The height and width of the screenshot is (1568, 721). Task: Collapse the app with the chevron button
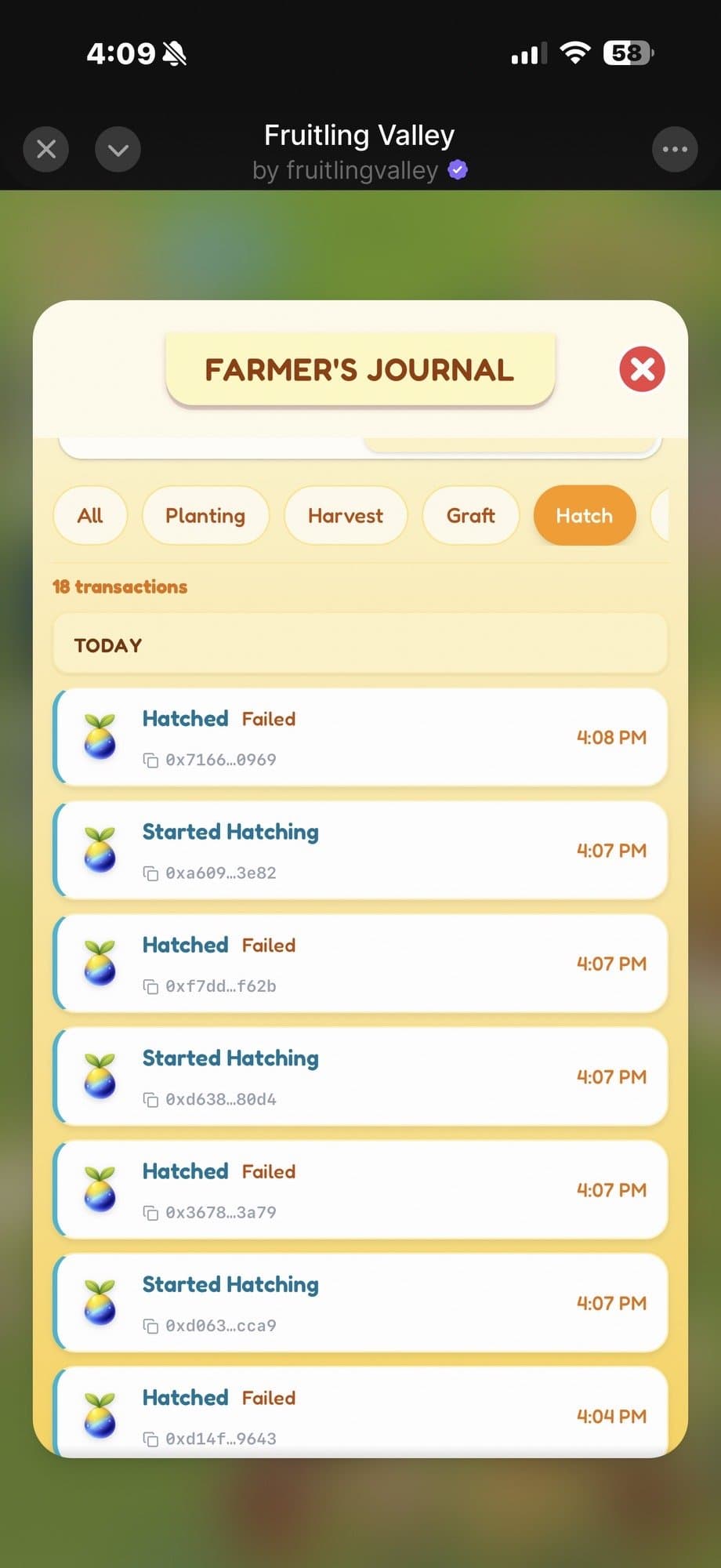118,149
